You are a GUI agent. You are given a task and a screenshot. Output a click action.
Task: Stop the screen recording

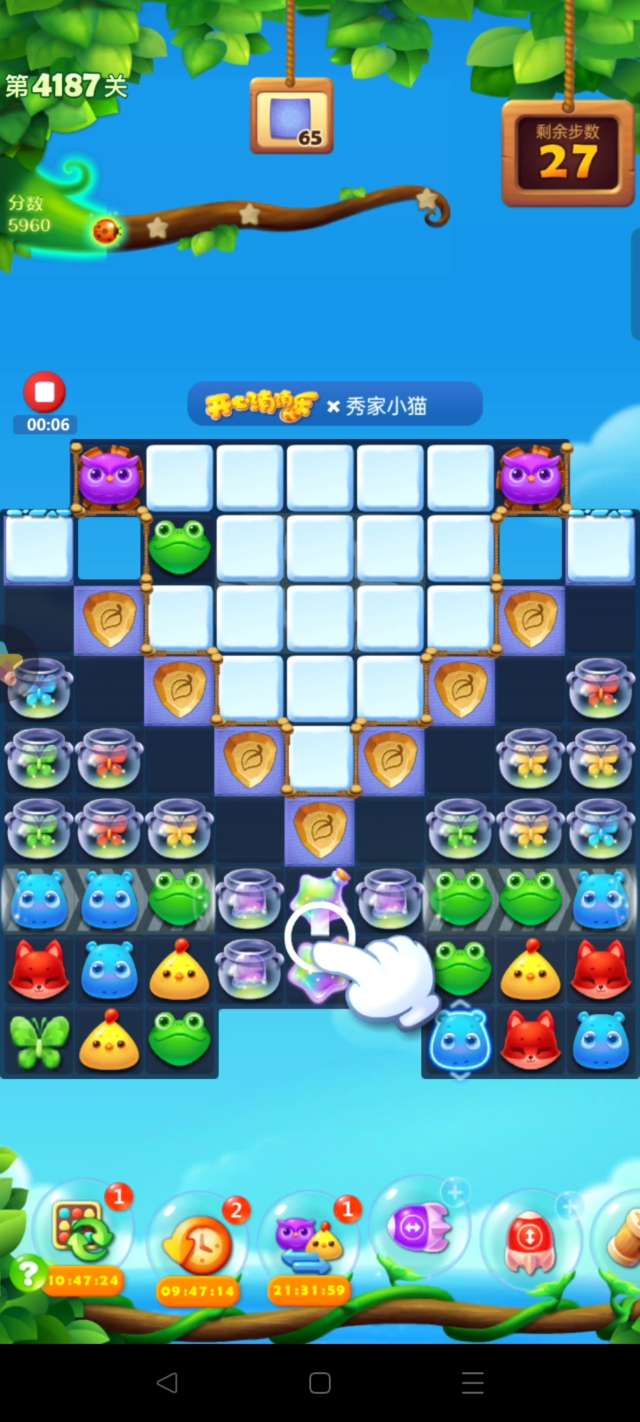pyautogui.click(x=44, y=392)
